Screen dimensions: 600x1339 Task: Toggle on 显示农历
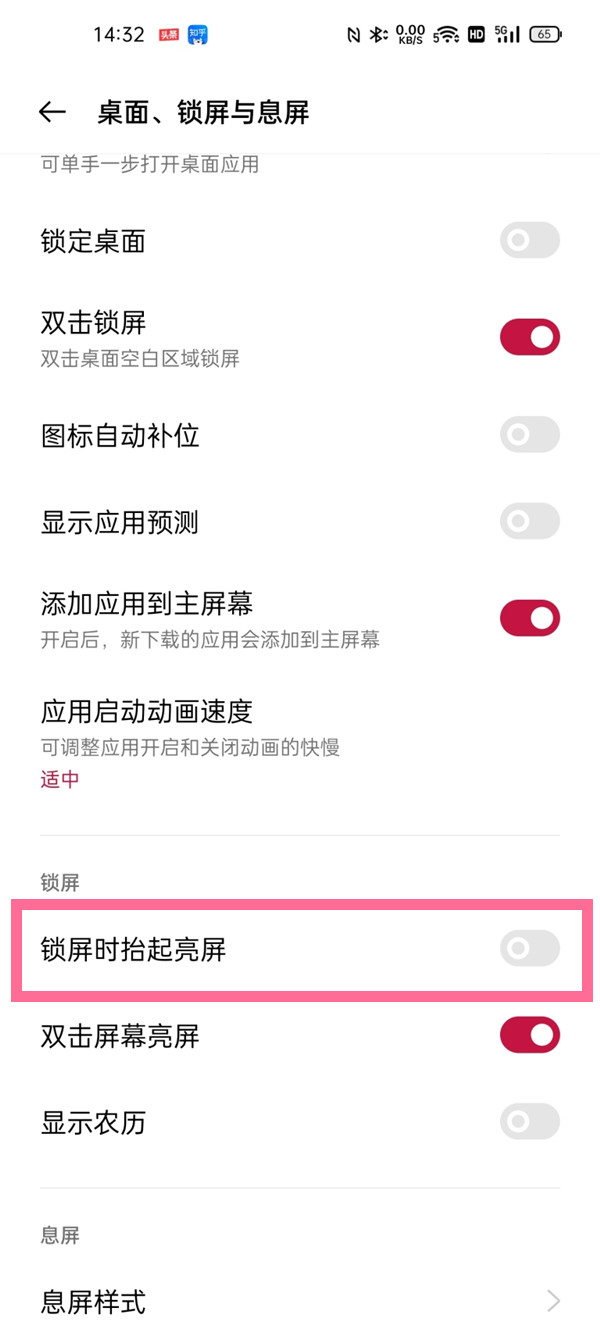(529, 1122)
